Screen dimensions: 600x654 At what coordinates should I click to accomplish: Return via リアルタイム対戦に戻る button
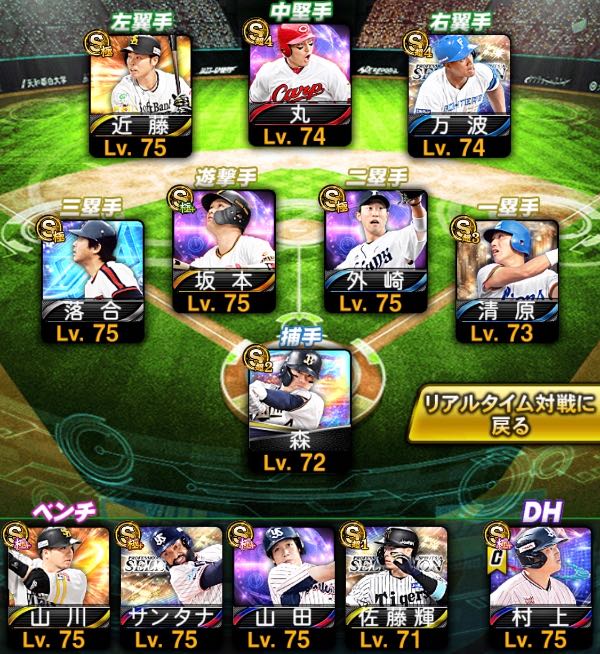tap(505, 414)
